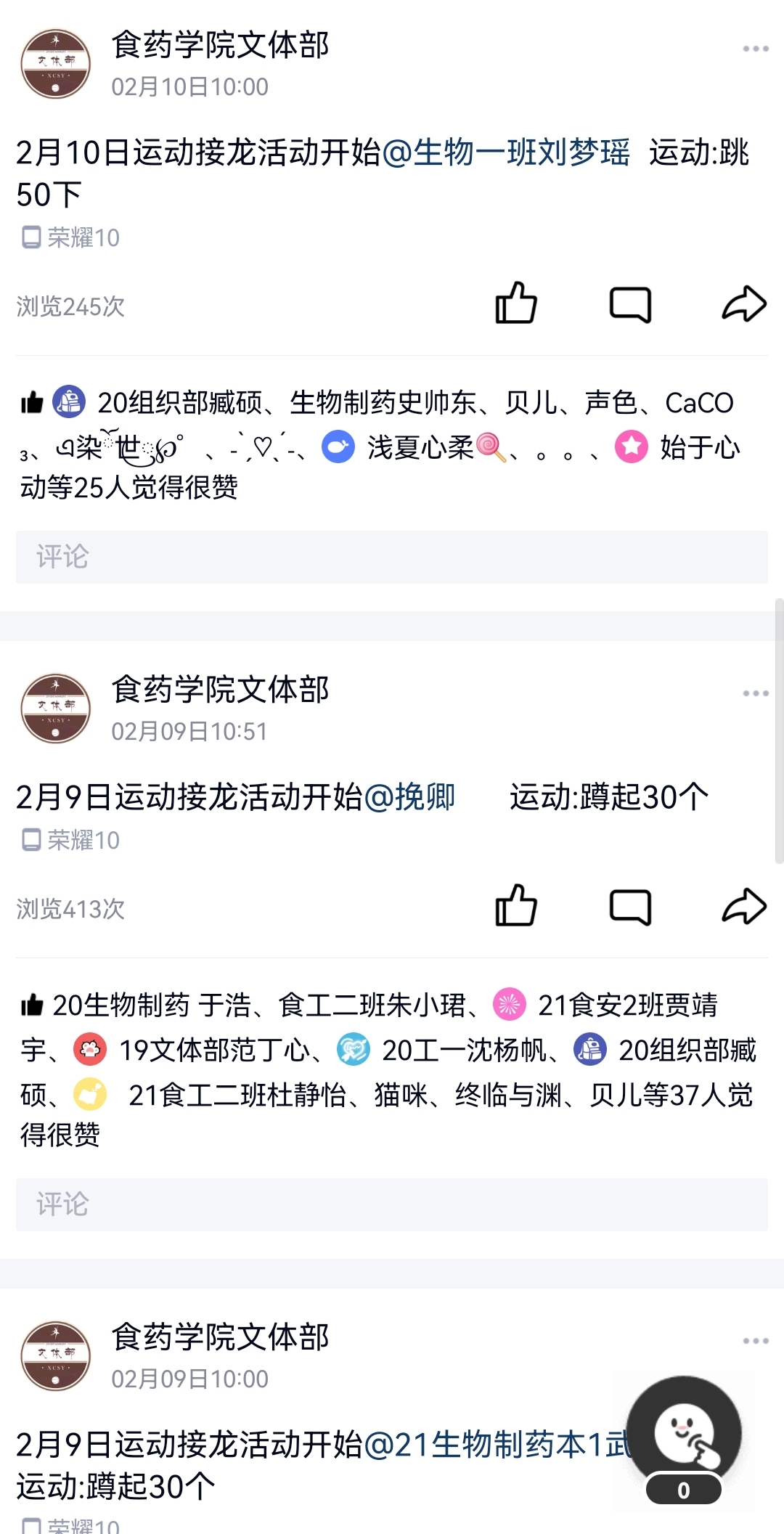The height and width of the screenshot is (1534, 784).
Task: Open the overflow menu of the 02月09日10:51 post
Action: point(756,693)
